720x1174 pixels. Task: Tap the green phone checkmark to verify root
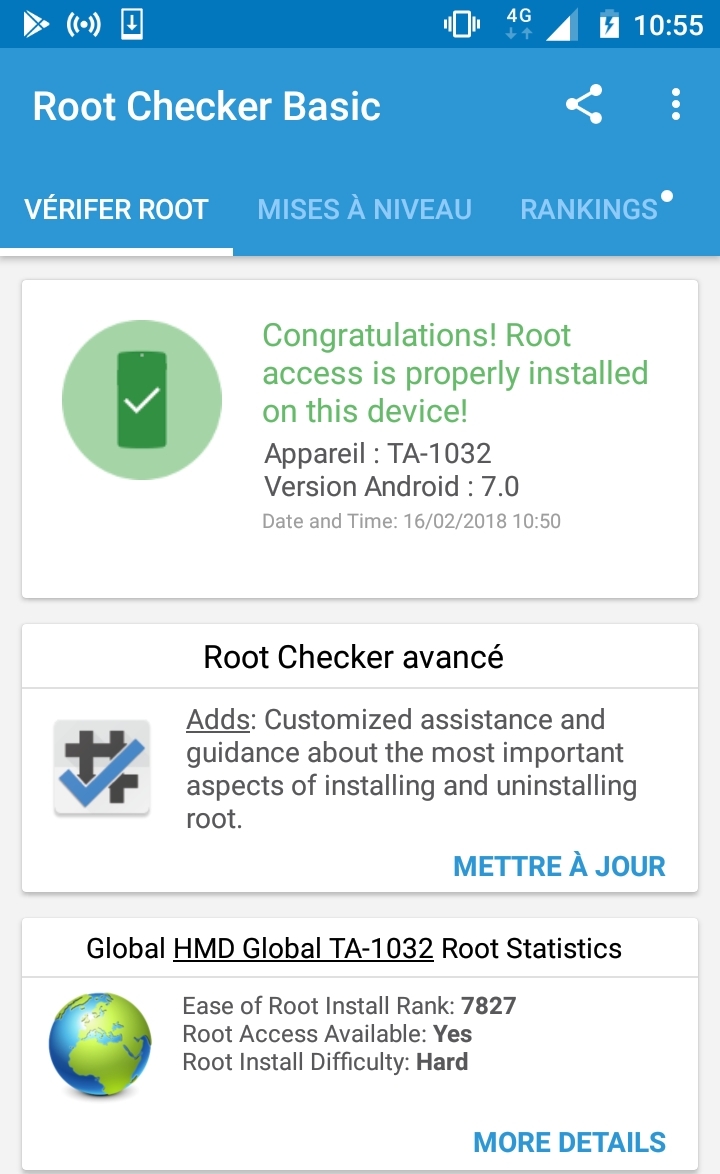click(x=141, y=400)
